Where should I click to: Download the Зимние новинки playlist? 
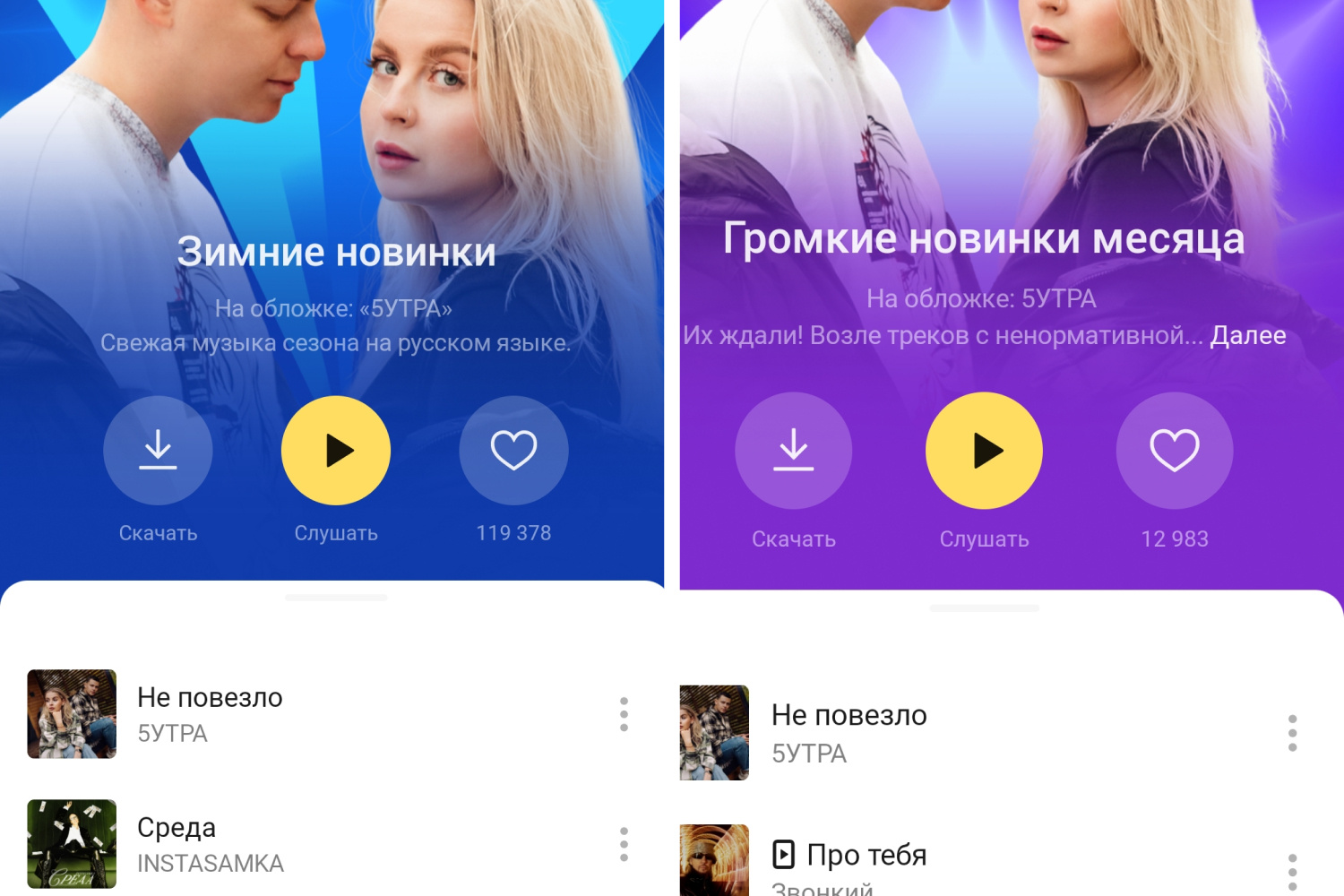[x=158, y=450]
